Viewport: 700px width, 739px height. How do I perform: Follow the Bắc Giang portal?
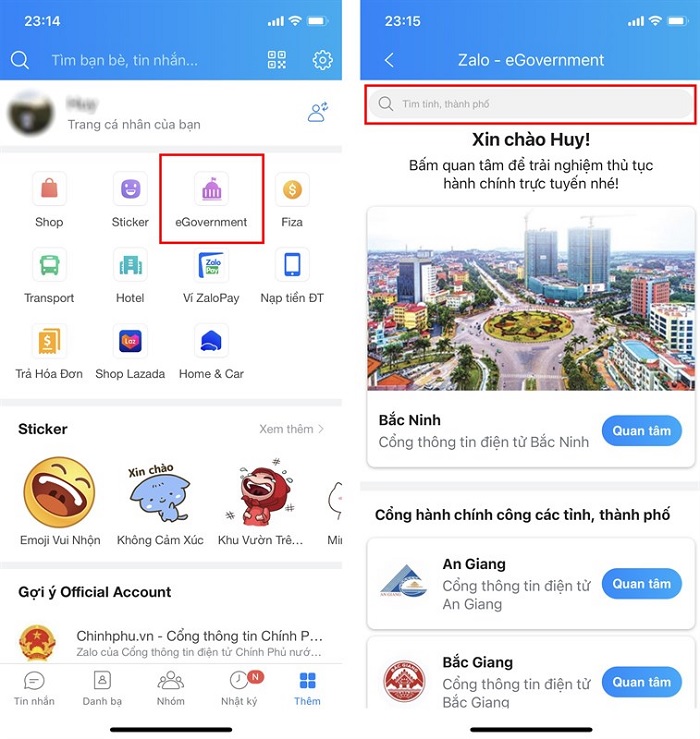[x=642, y=682]
